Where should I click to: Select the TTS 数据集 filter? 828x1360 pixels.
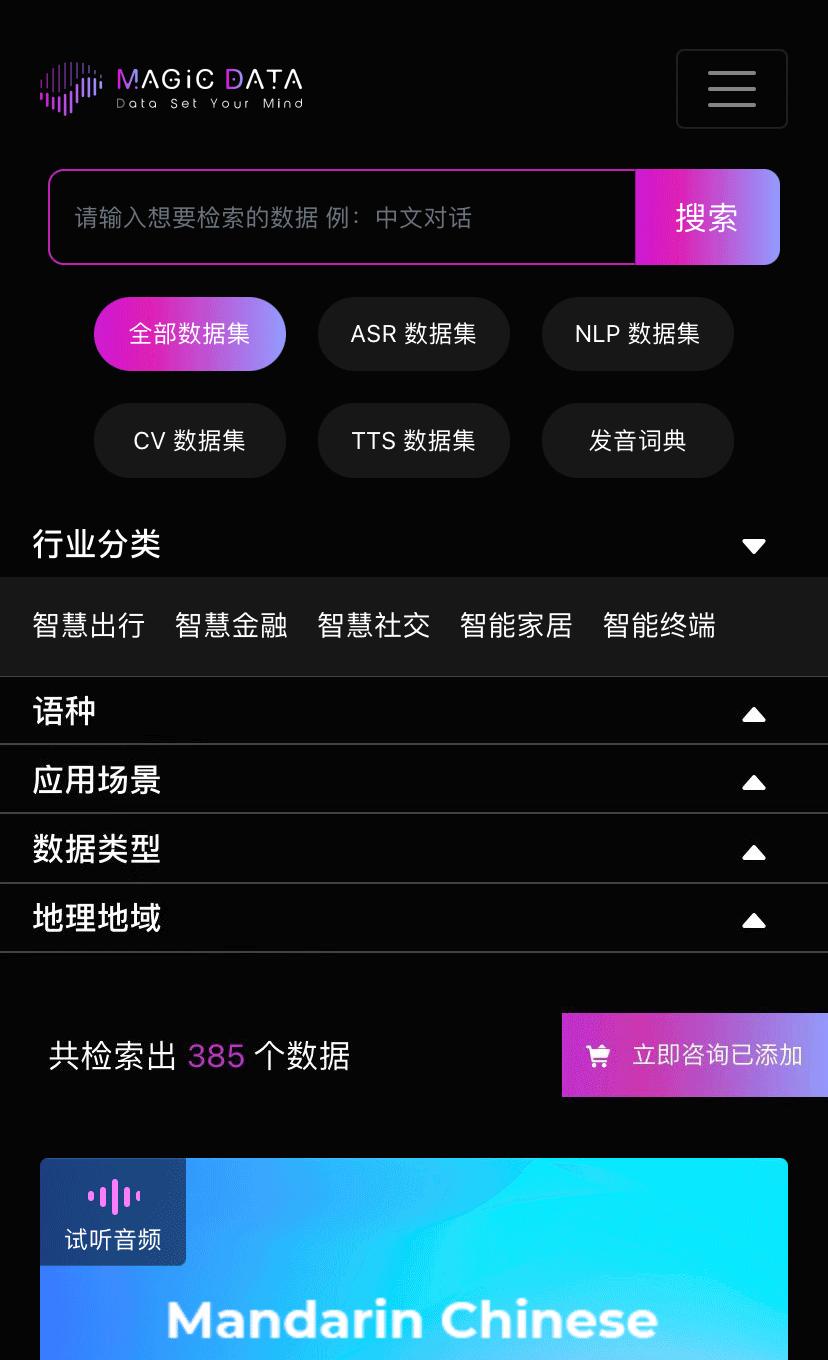pos(413,440)
